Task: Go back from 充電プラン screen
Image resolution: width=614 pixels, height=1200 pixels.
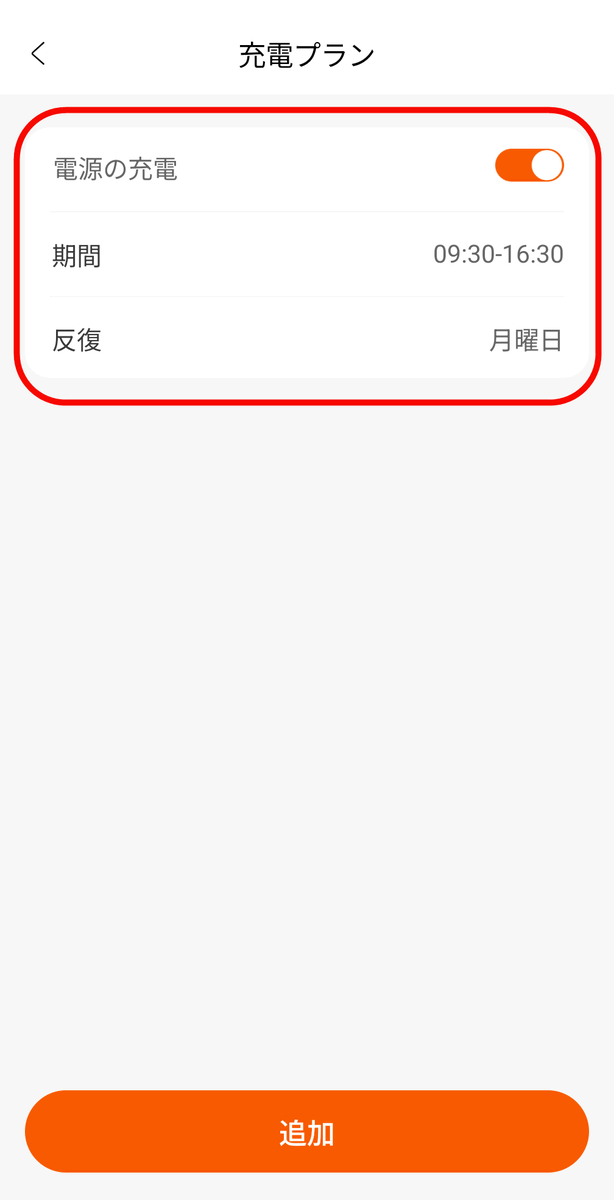Action: coord(38,53)
